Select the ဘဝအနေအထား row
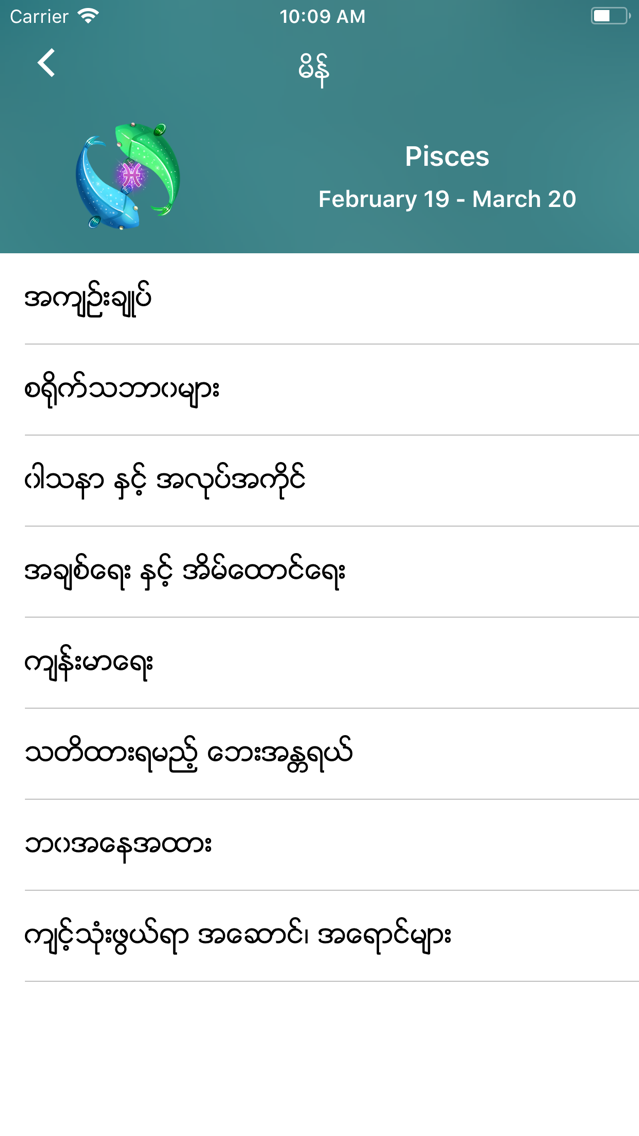This screenshot has height=1136, width=639. 319,845
